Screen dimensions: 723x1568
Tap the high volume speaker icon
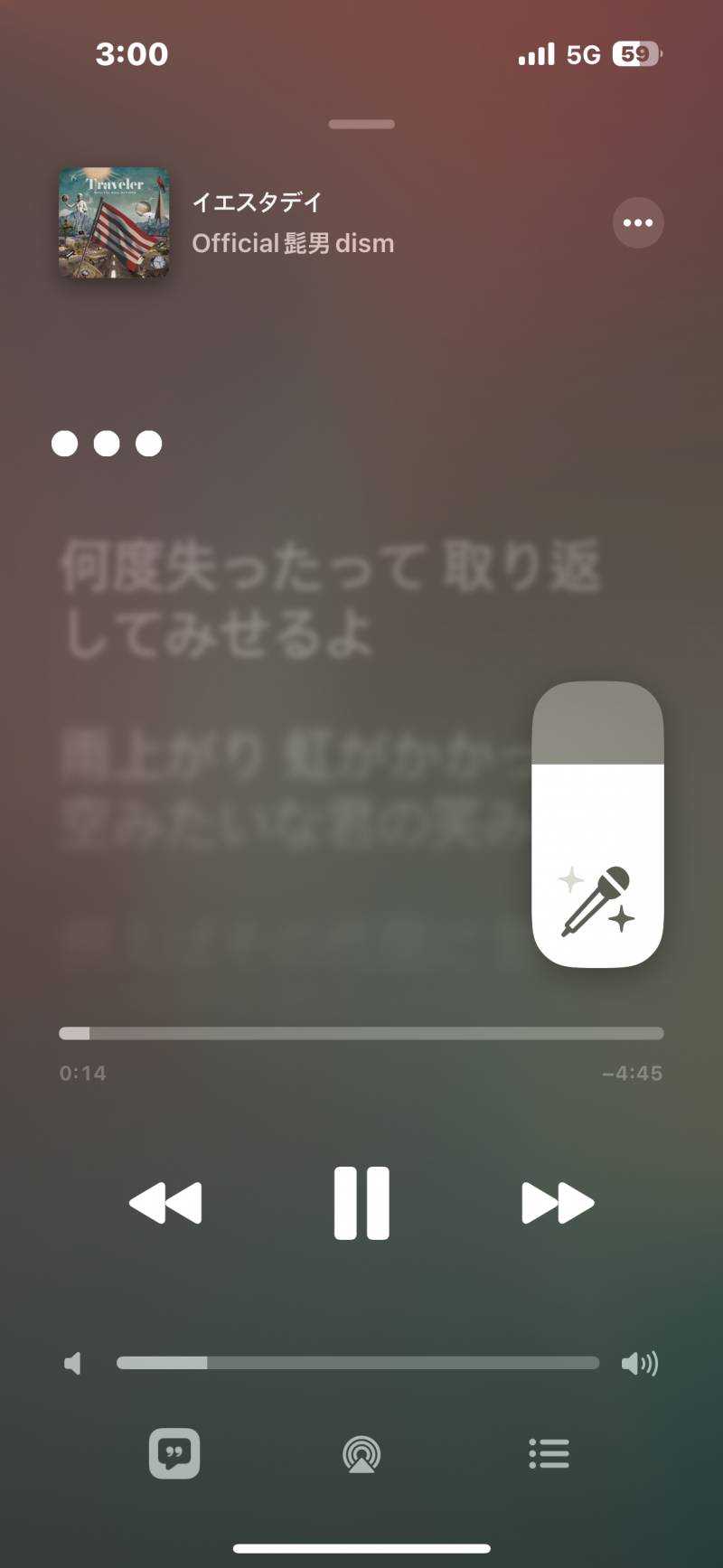point(642,1363)
